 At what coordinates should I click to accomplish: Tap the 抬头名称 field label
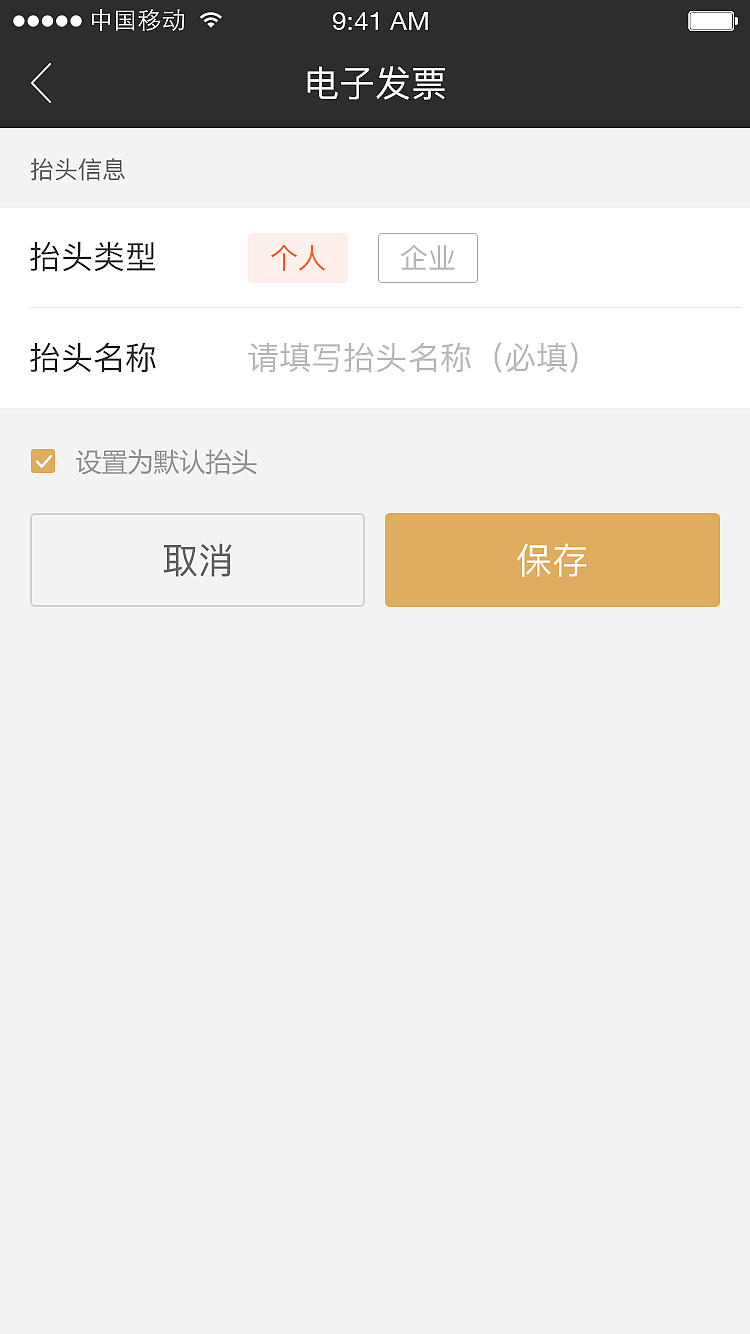tap(92, 357)
